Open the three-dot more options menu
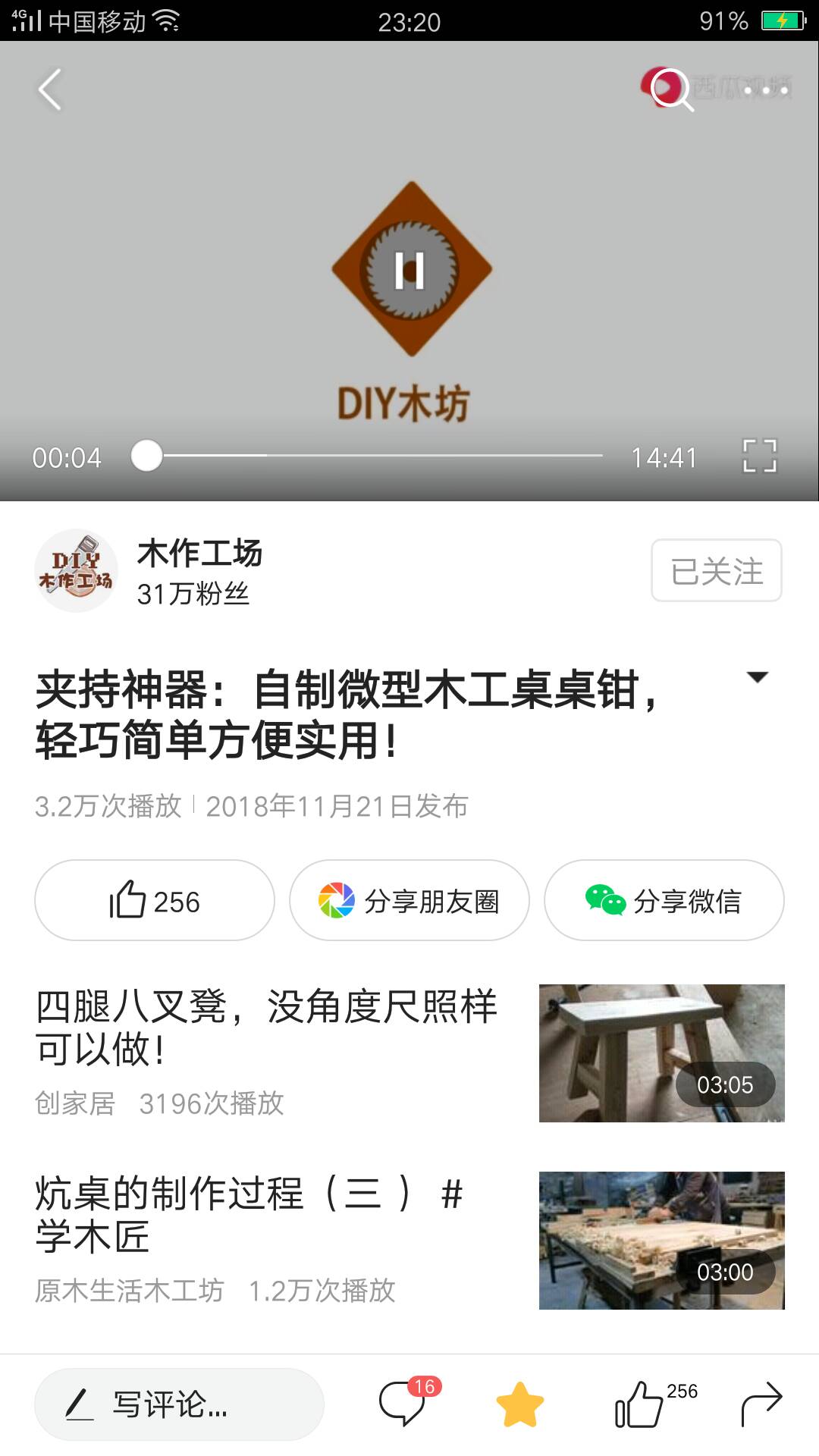The image size is (819, 1456). pos(766,90)
